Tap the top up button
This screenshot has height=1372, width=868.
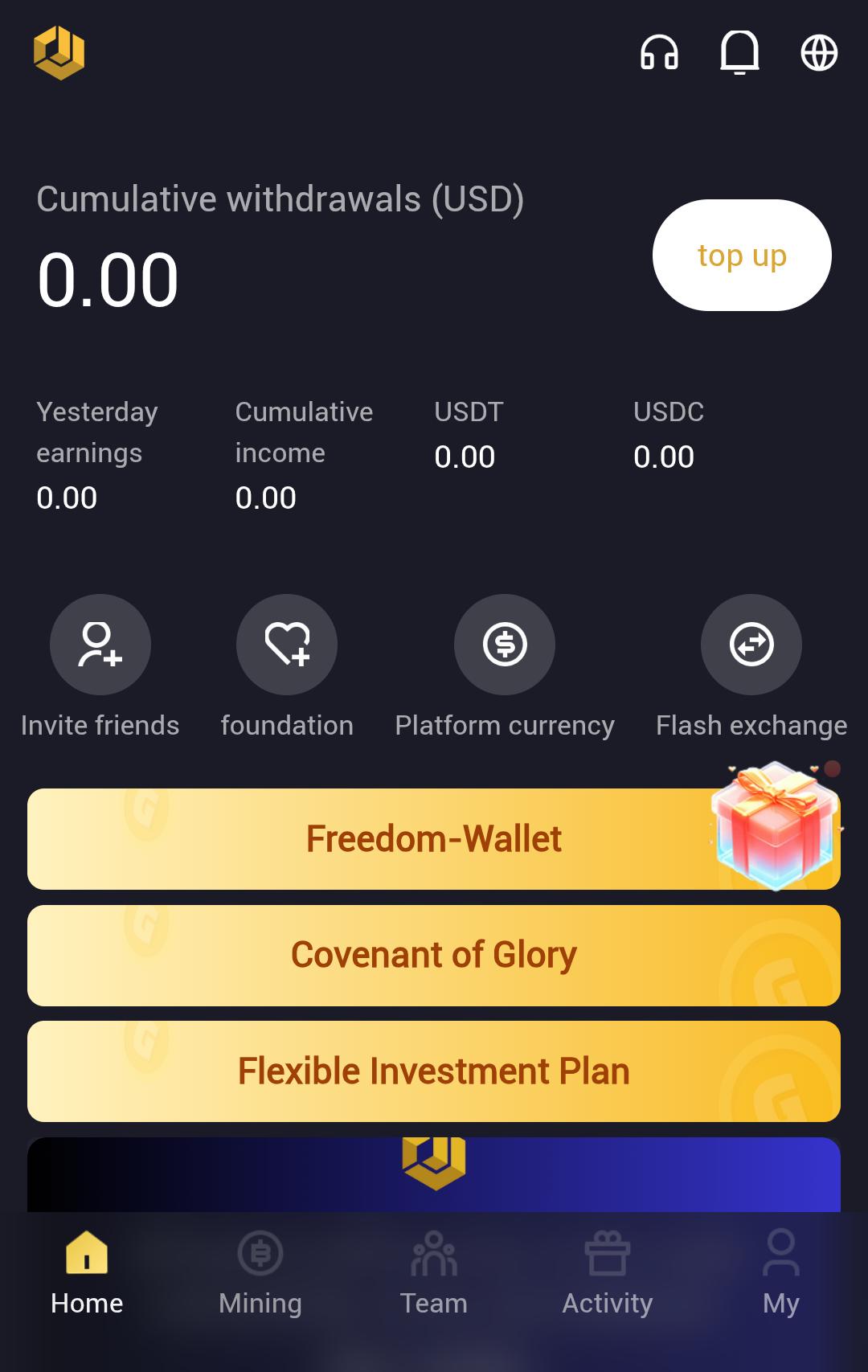tap(741, 256)
